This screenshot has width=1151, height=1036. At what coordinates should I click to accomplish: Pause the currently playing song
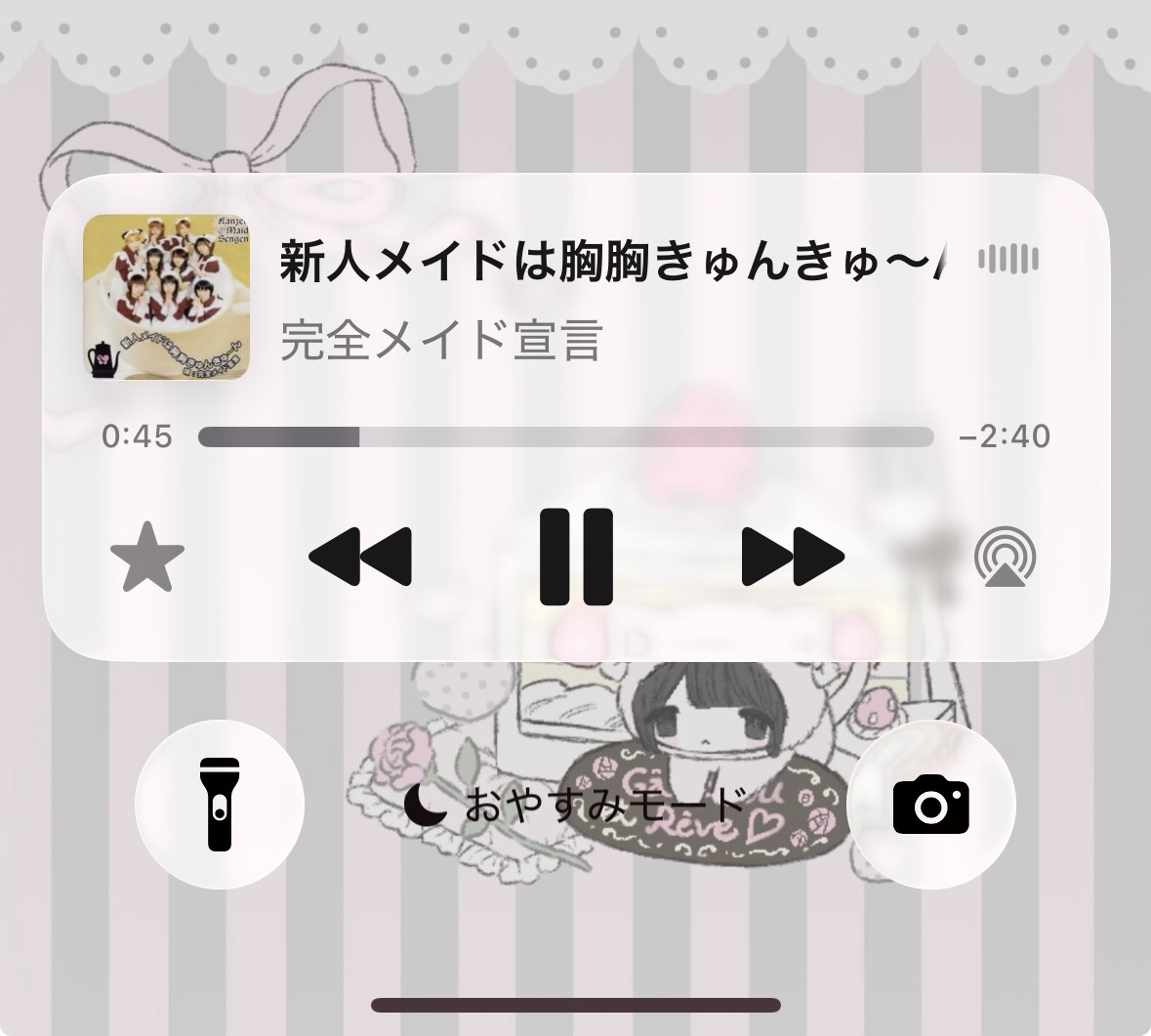576,557
